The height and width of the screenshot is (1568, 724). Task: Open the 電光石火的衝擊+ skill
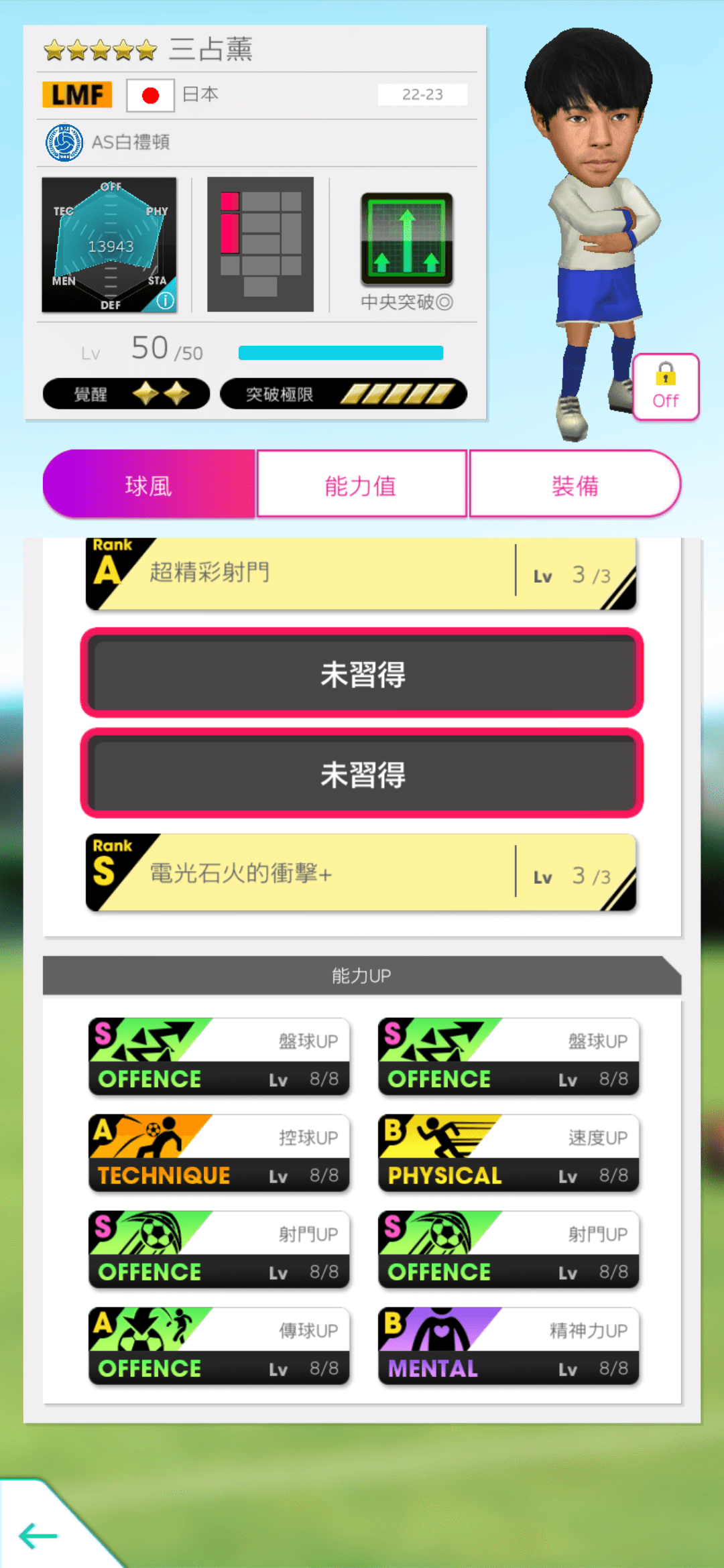tap(361, 873)
